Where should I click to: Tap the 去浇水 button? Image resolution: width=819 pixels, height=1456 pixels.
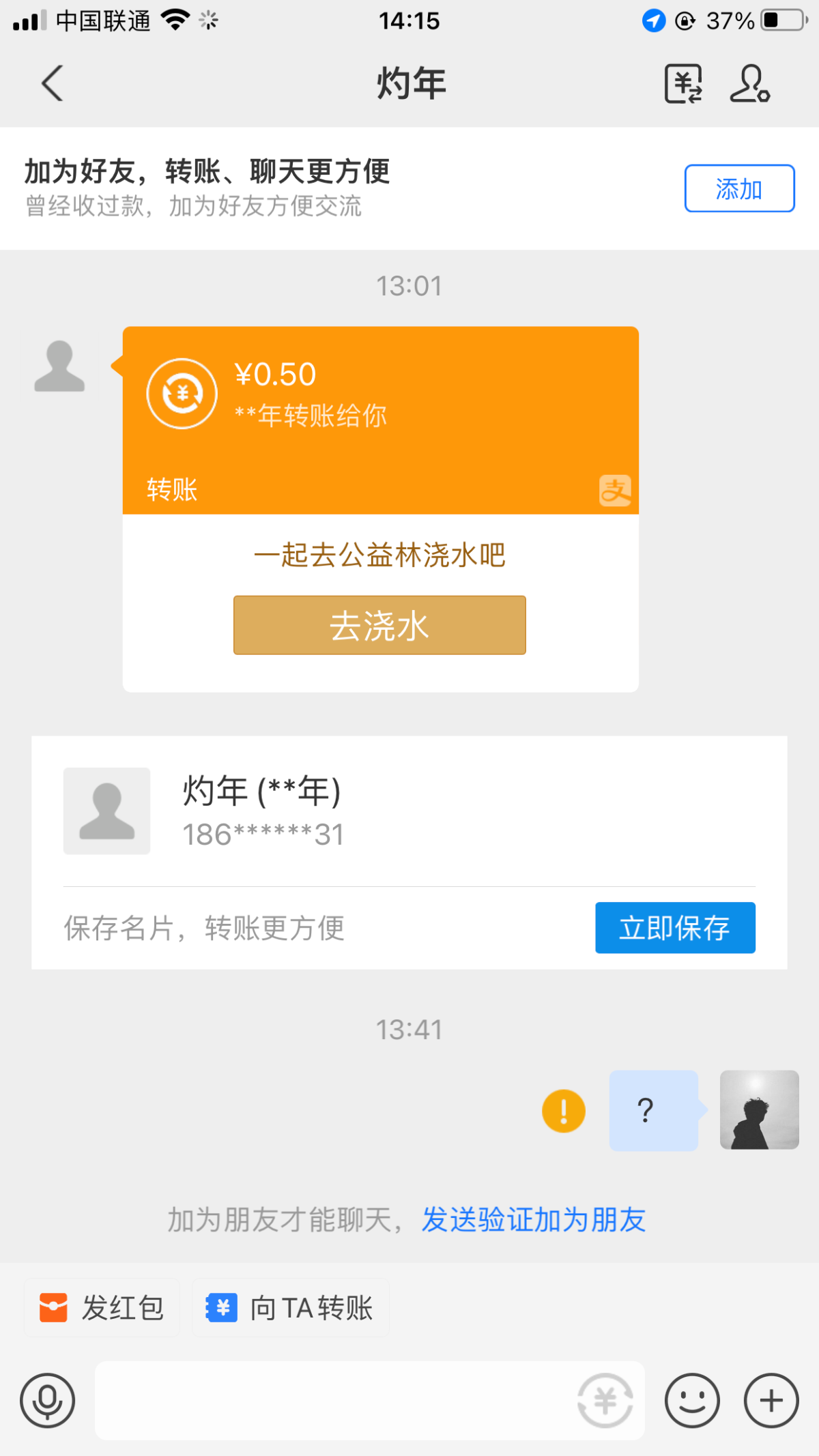pyautogui.click(x=379, y=625)
